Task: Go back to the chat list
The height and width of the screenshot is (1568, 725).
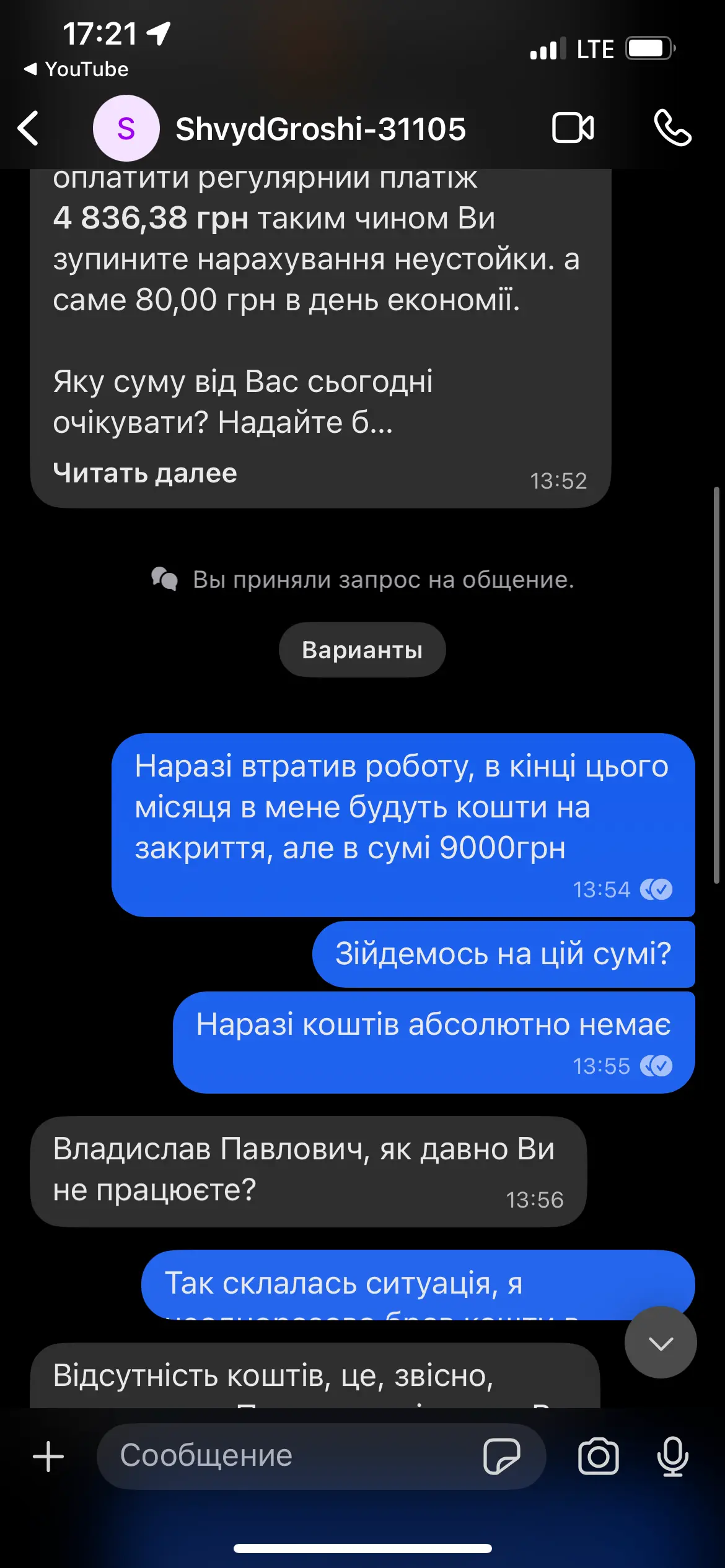Action: point(29,128)
